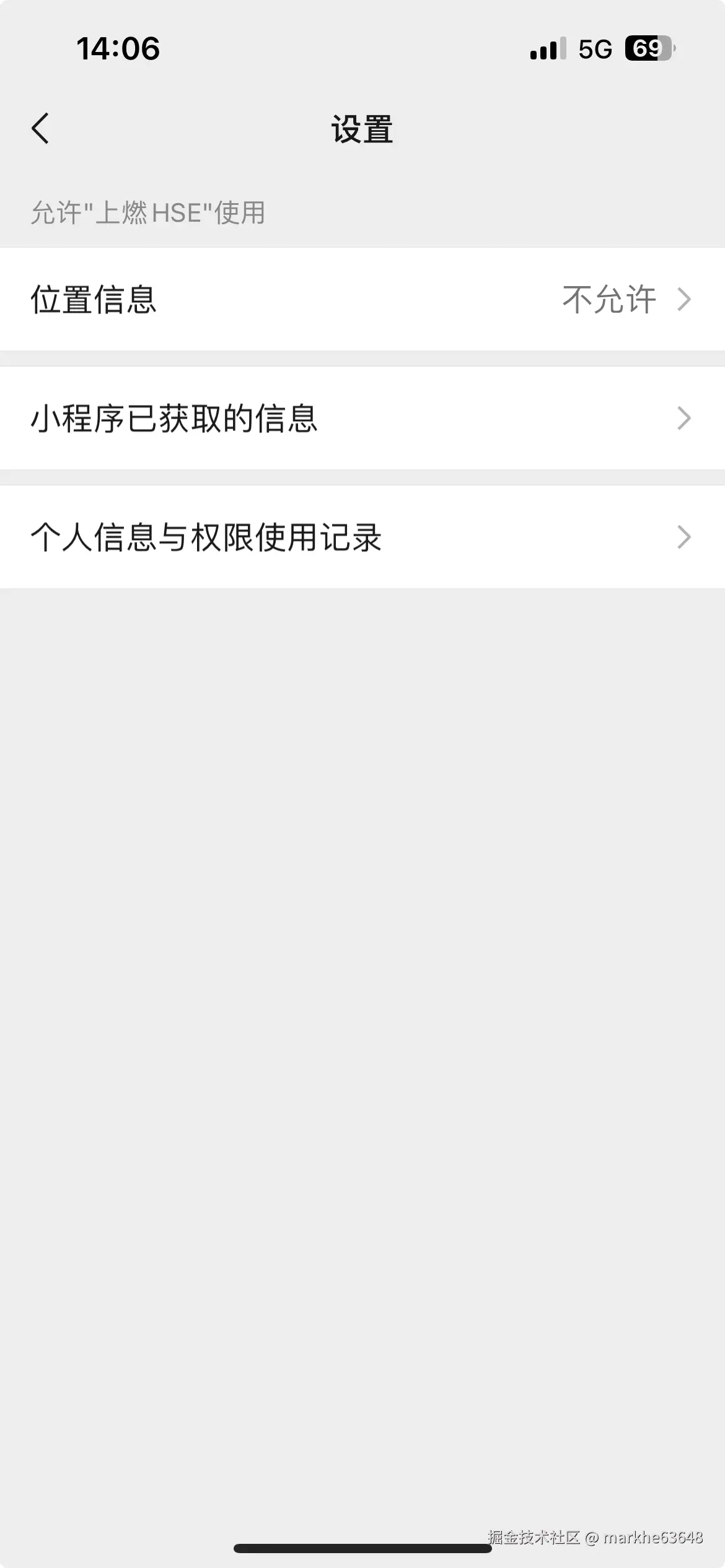This screenshot has width=725, height=1568.
Task: Open 个人信息与权限使用记录
Action: coord(362,538)
